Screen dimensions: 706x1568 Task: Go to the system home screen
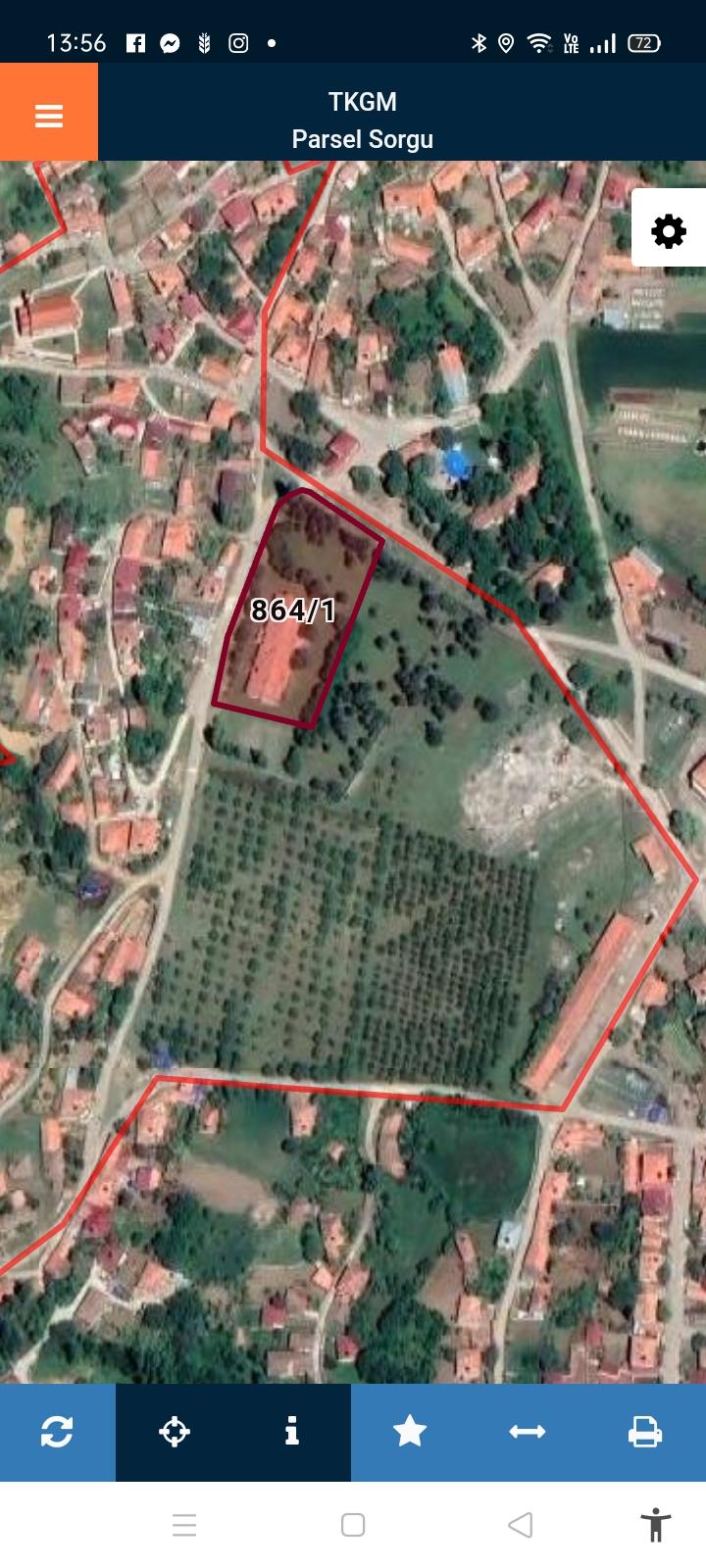(353, 1525)
